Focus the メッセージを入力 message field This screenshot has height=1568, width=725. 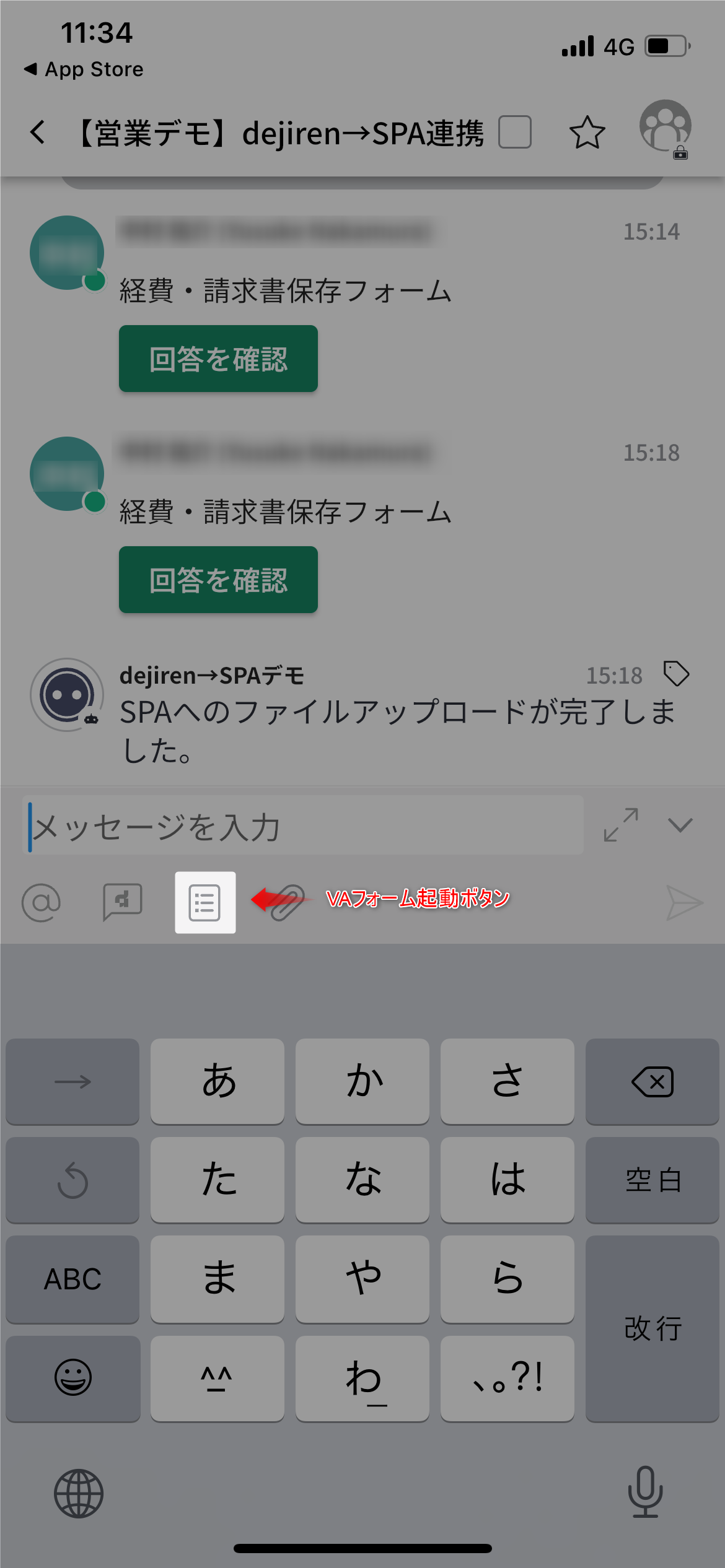pyautogui.click(x=303, y=825)
